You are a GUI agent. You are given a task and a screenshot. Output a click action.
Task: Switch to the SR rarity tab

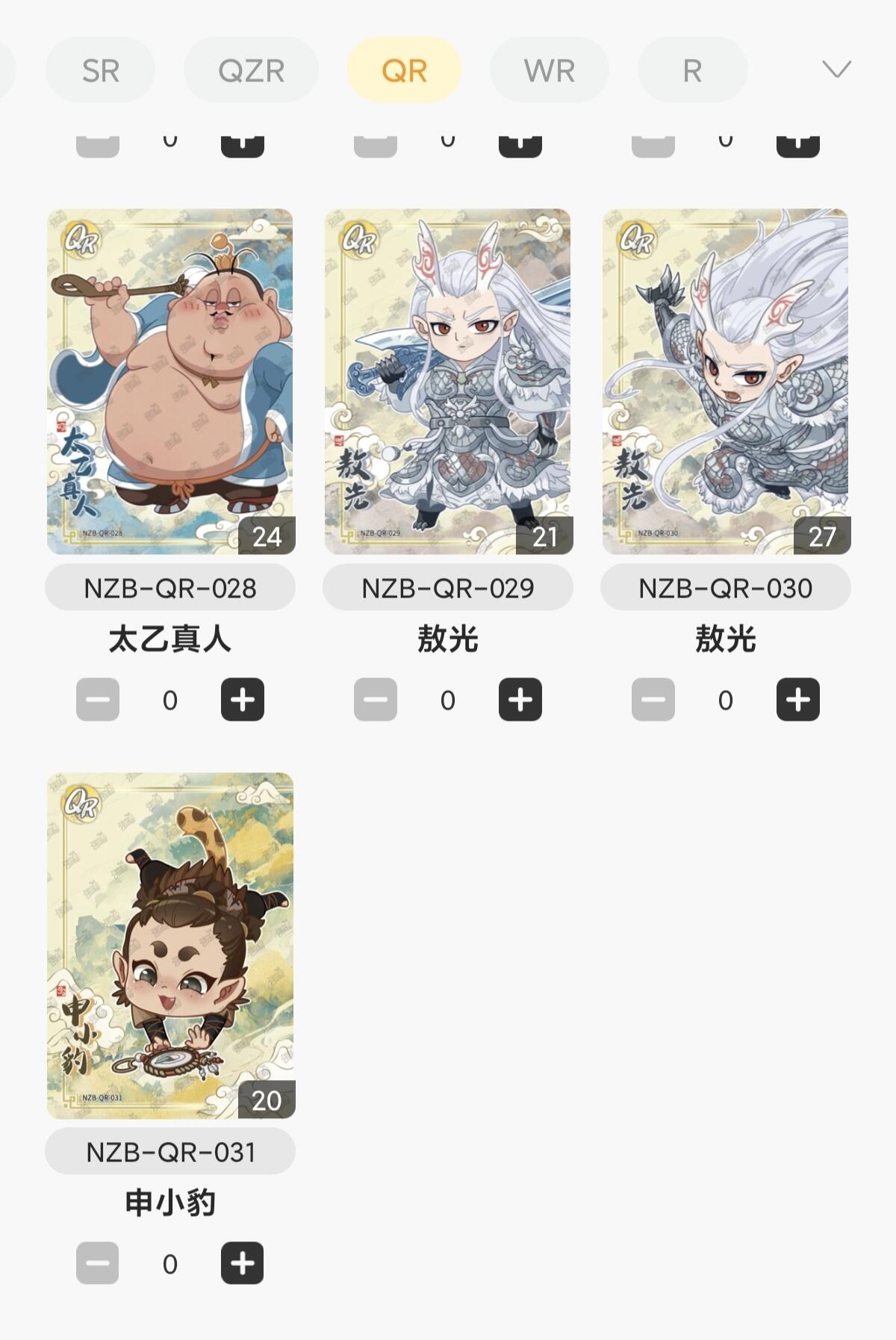tap(100, 71)
